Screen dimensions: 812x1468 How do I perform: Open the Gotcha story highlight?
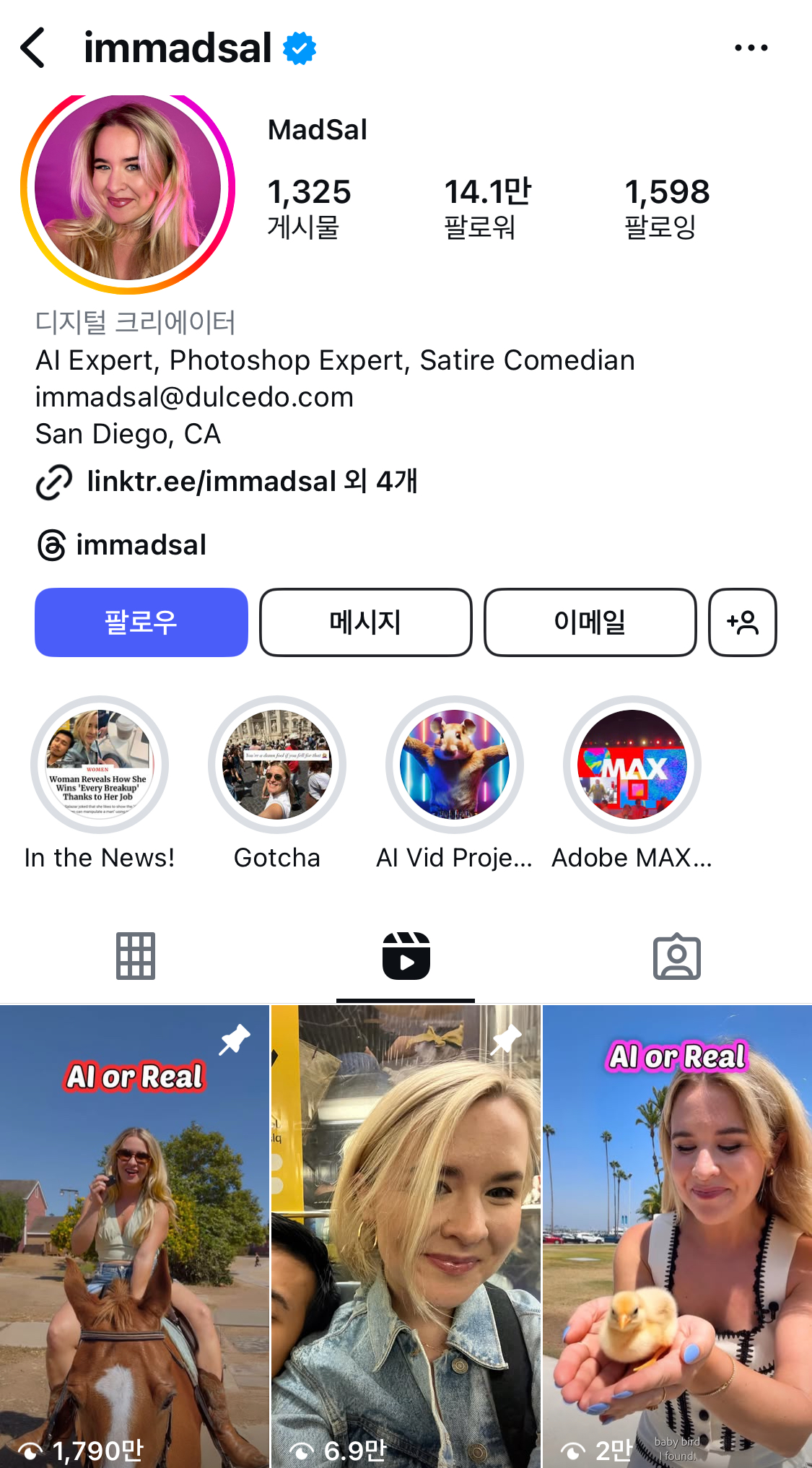coord(277,765)
